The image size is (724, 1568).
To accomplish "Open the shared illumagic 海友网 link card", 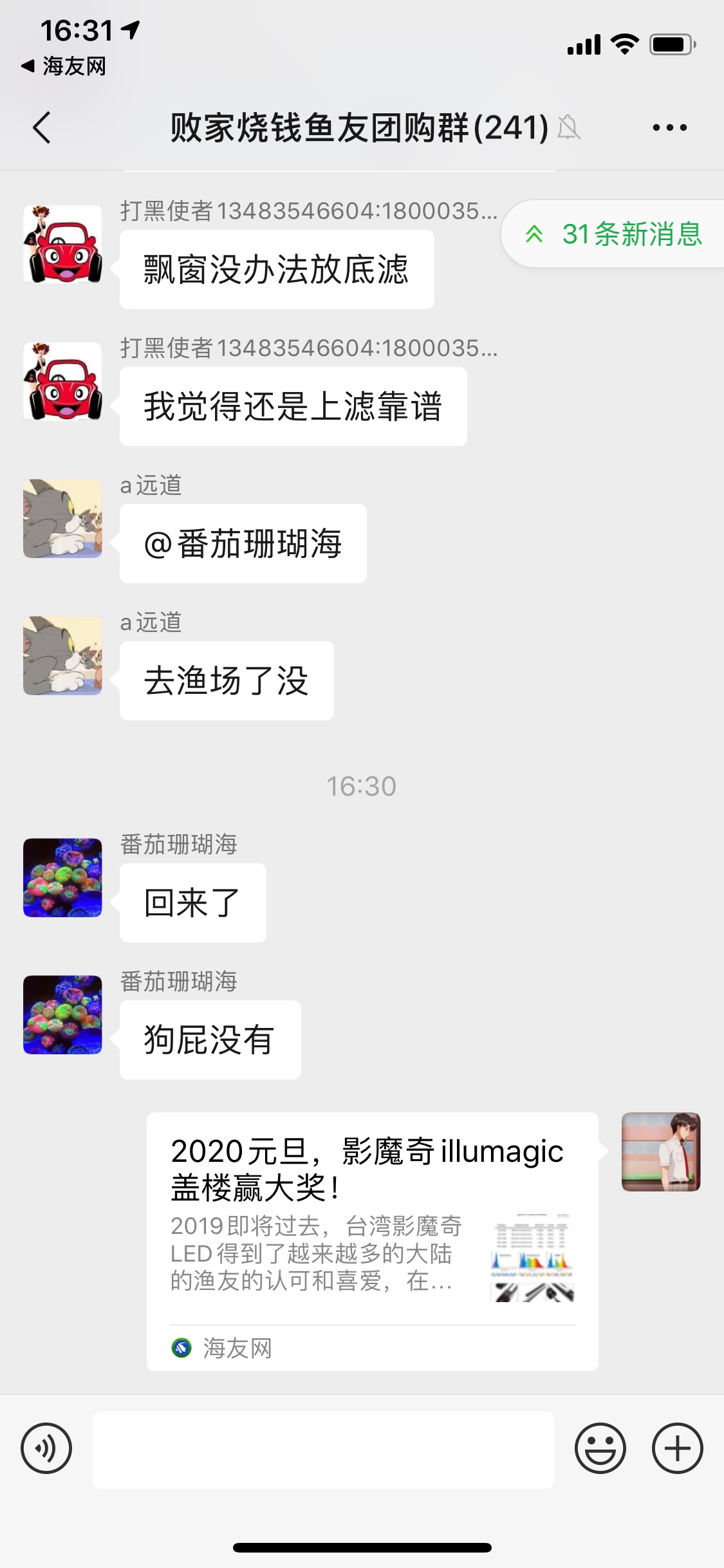I will 372,1240.
